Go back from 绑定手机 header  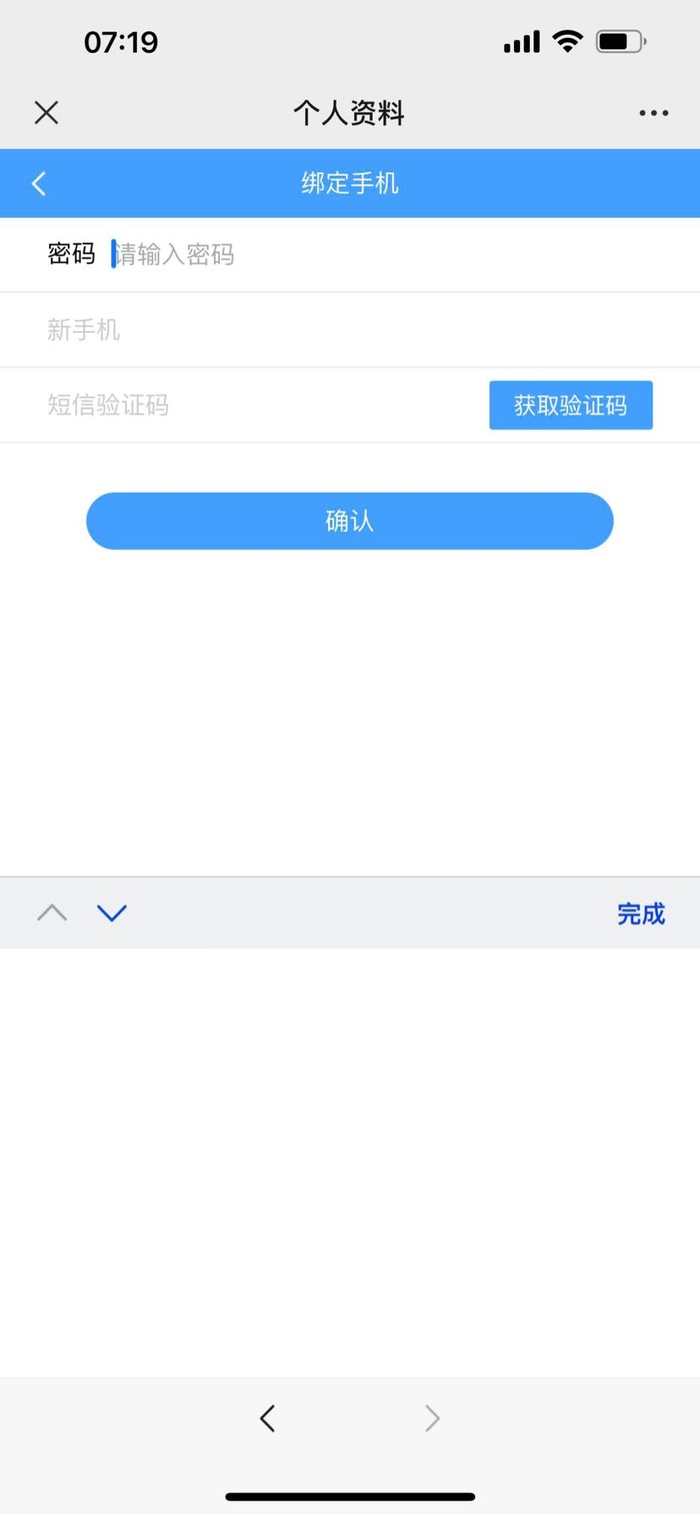pos(39,183)
